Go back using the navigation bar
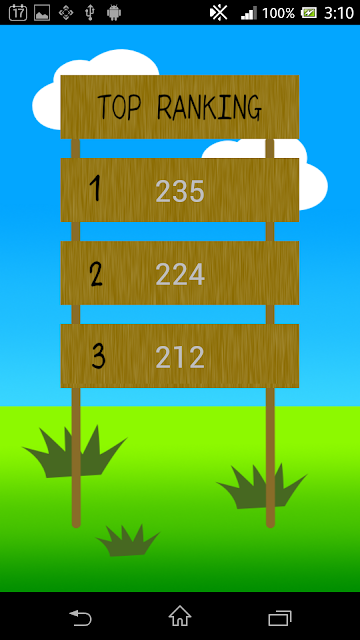 coord(80,617)
